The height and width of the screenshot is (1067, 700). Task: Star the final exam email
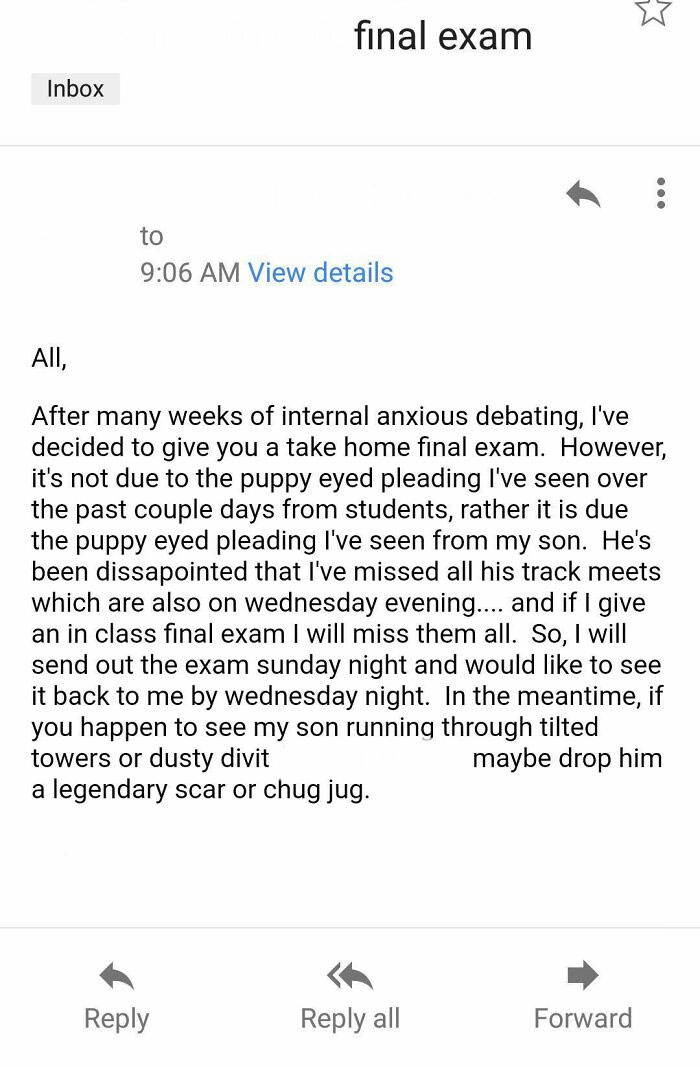[653, 11]
